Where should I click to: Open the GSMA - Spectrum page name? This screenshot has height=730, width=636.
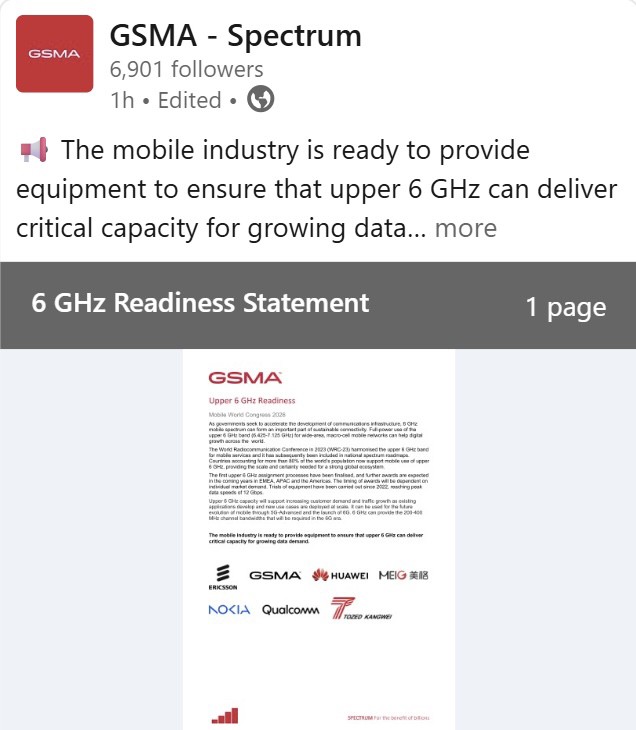[235, 36]
